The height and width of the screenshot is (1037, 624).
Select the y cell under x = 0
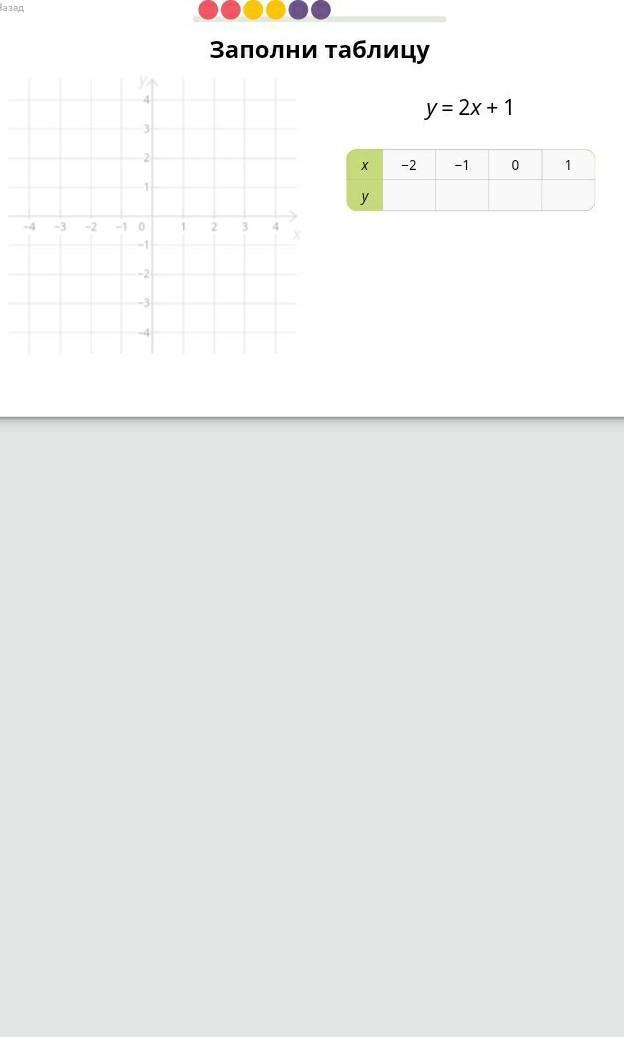pos(515,195)
